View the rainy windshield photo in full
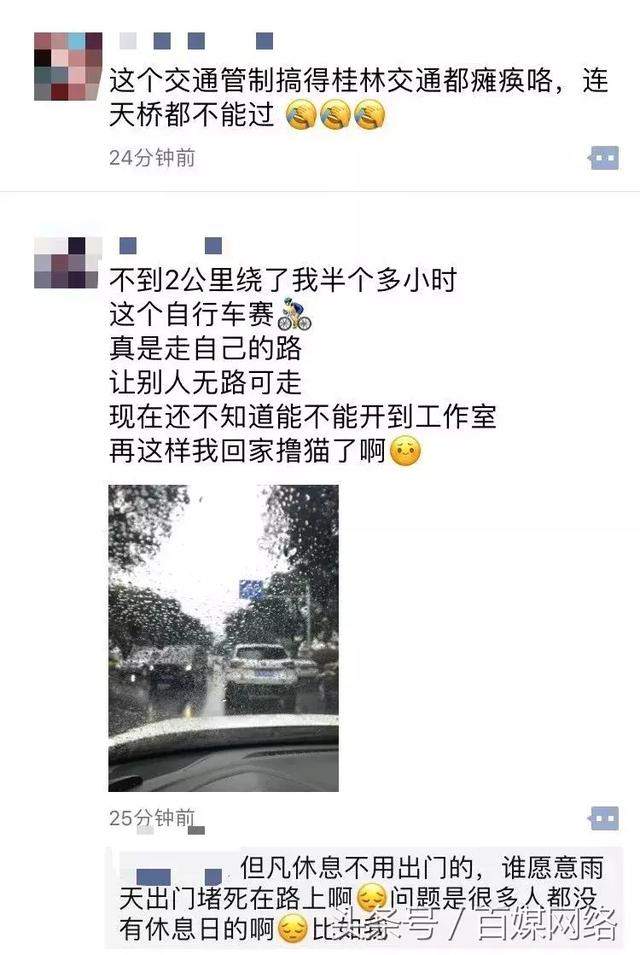 pyautogui.click(x=223, y=638)
